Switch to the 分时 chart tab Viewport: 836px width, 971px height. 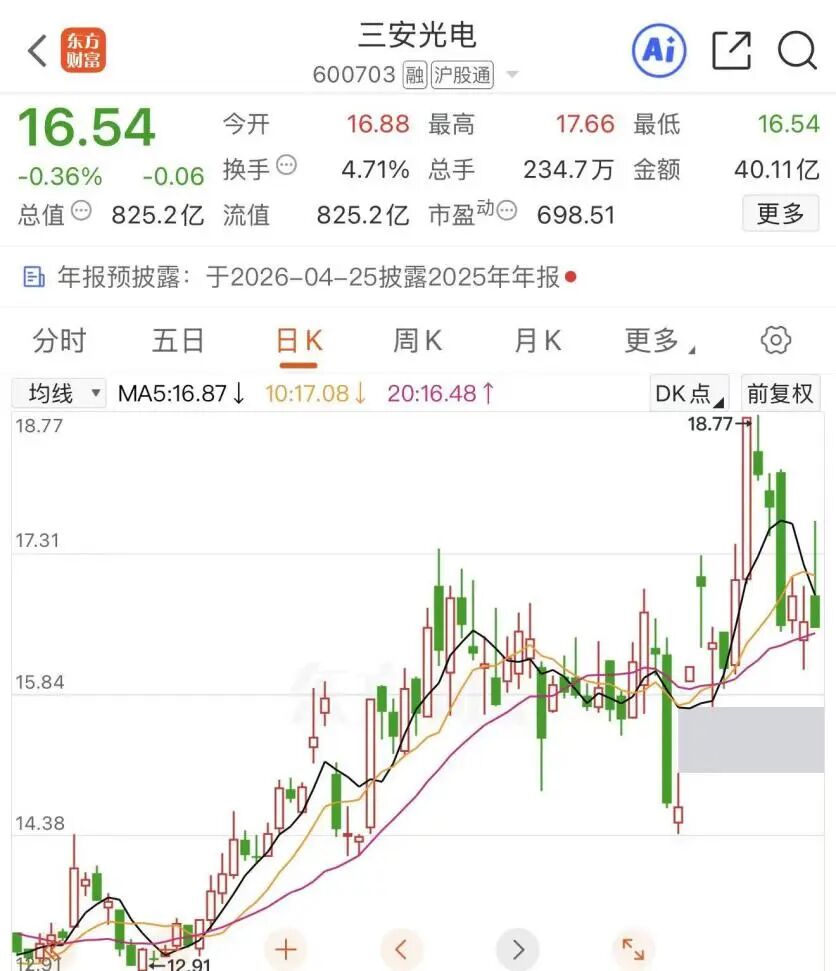click(60, 341)
